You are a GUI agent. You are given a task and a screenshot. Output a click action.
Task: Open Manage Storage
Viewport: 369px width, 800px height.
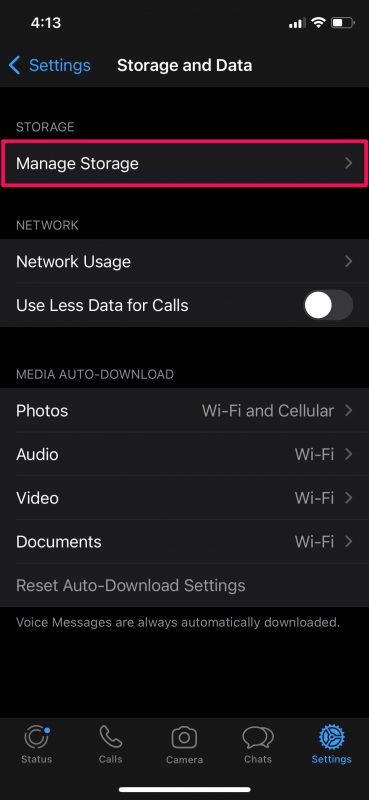[184, 163]
